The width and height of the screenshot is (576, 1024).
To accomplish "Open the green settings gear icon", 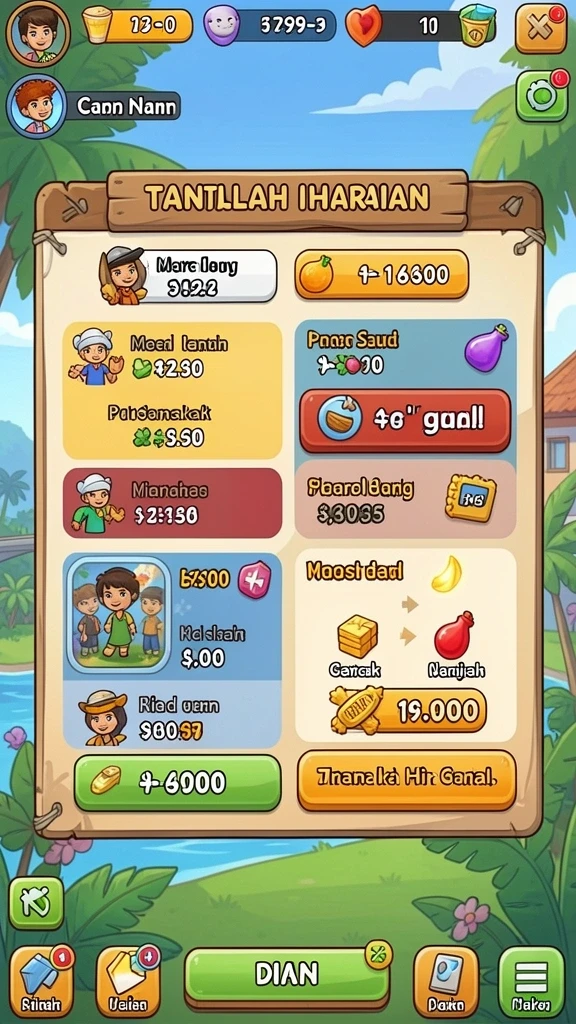I will [x=541, y=97].
